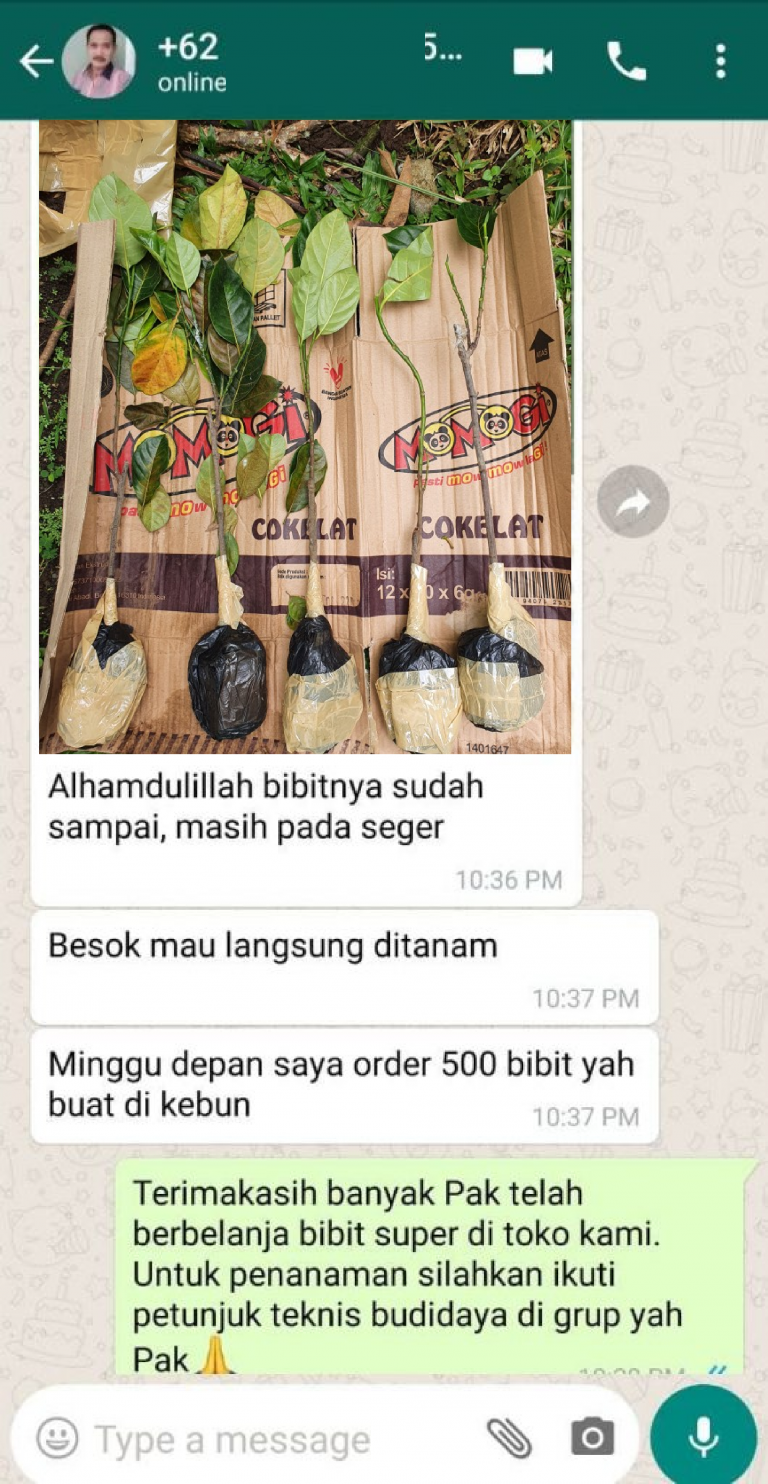Attach a file with the paperclip
Screen dimensions: 768x1484
click(x=509, y=1438)
